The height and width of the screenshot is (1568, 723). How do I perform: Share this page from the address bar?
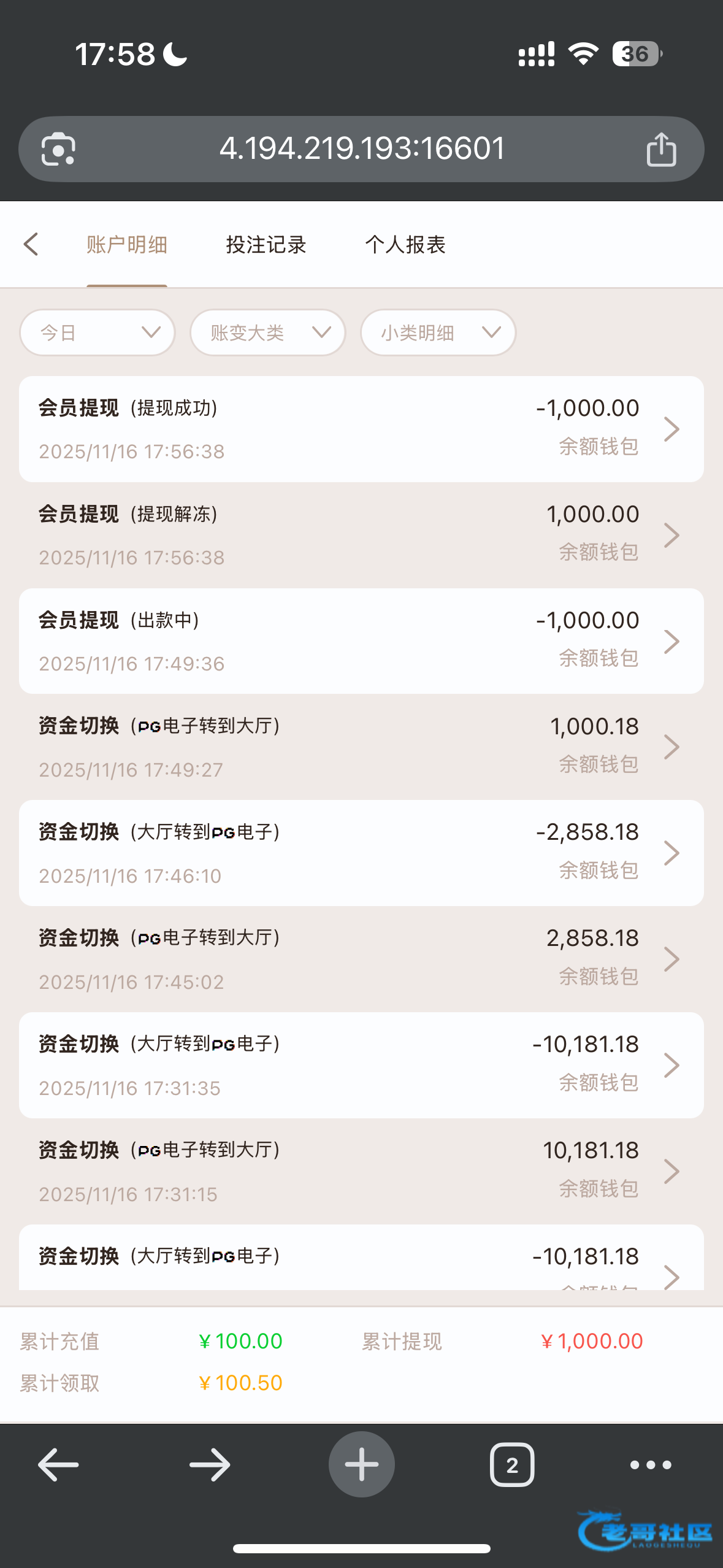coord(661,149)
